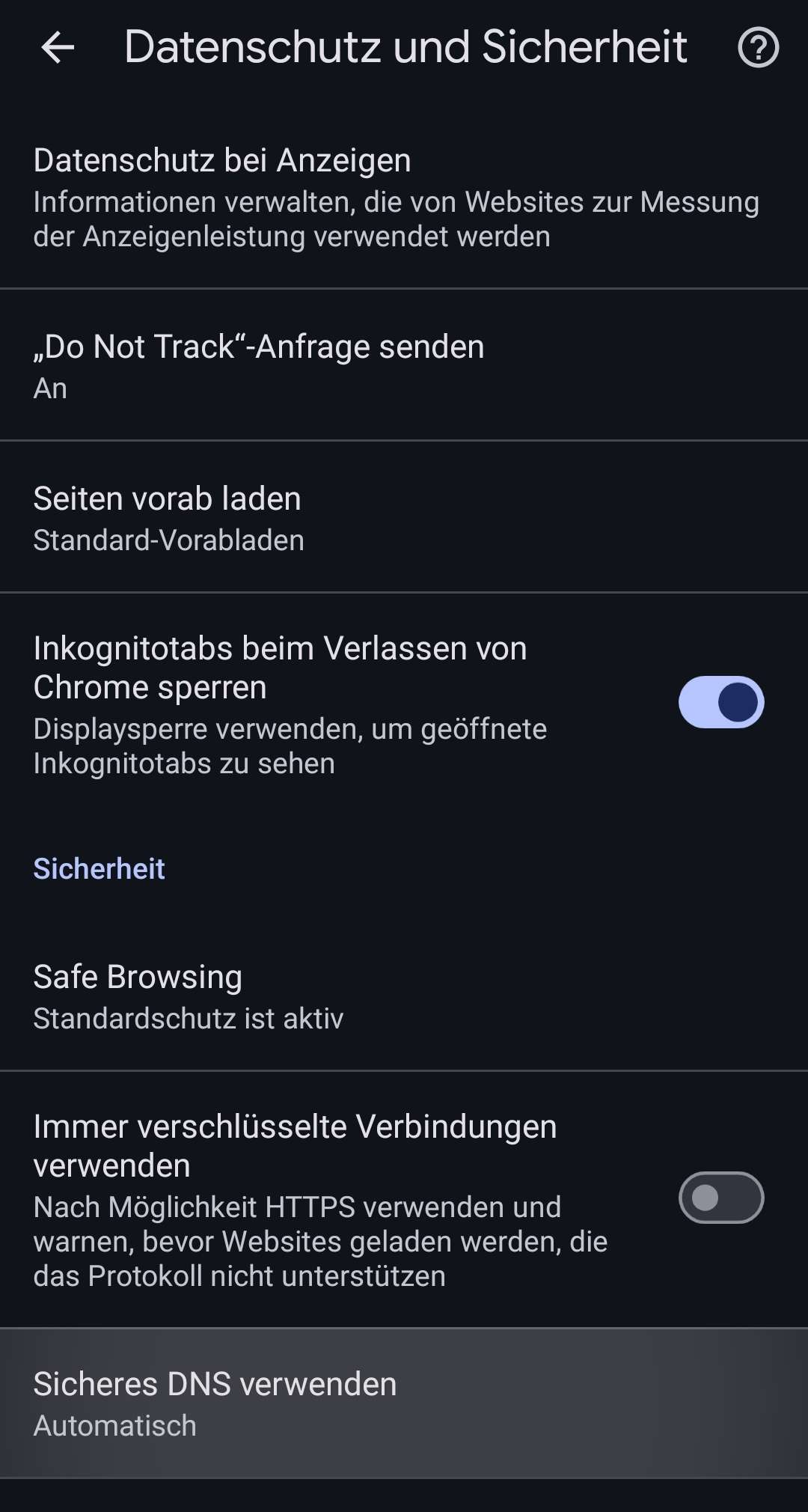Open help via the question mark icon

click(758, 47)
